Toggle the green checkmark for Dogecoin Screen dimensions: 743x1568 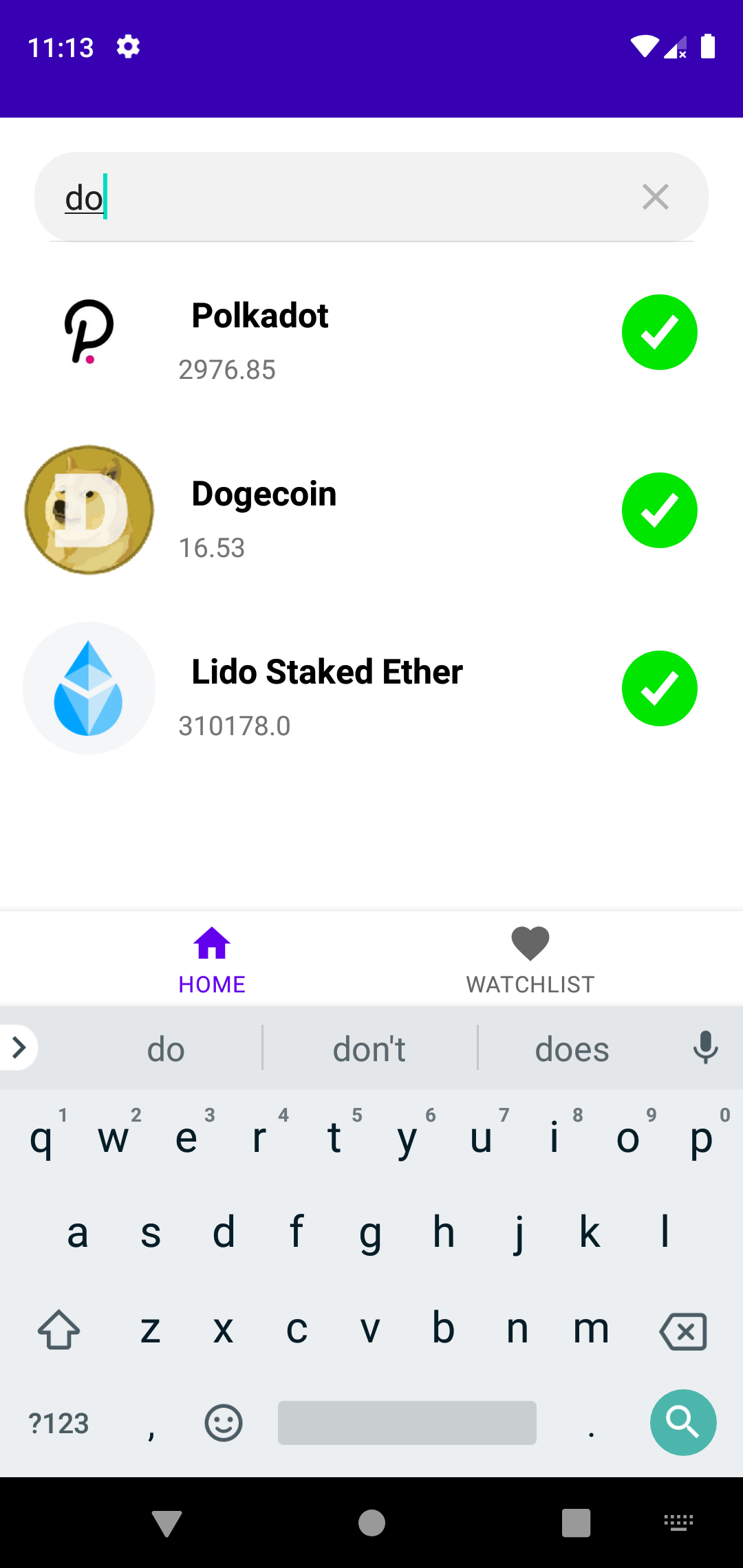coord(659,511)
